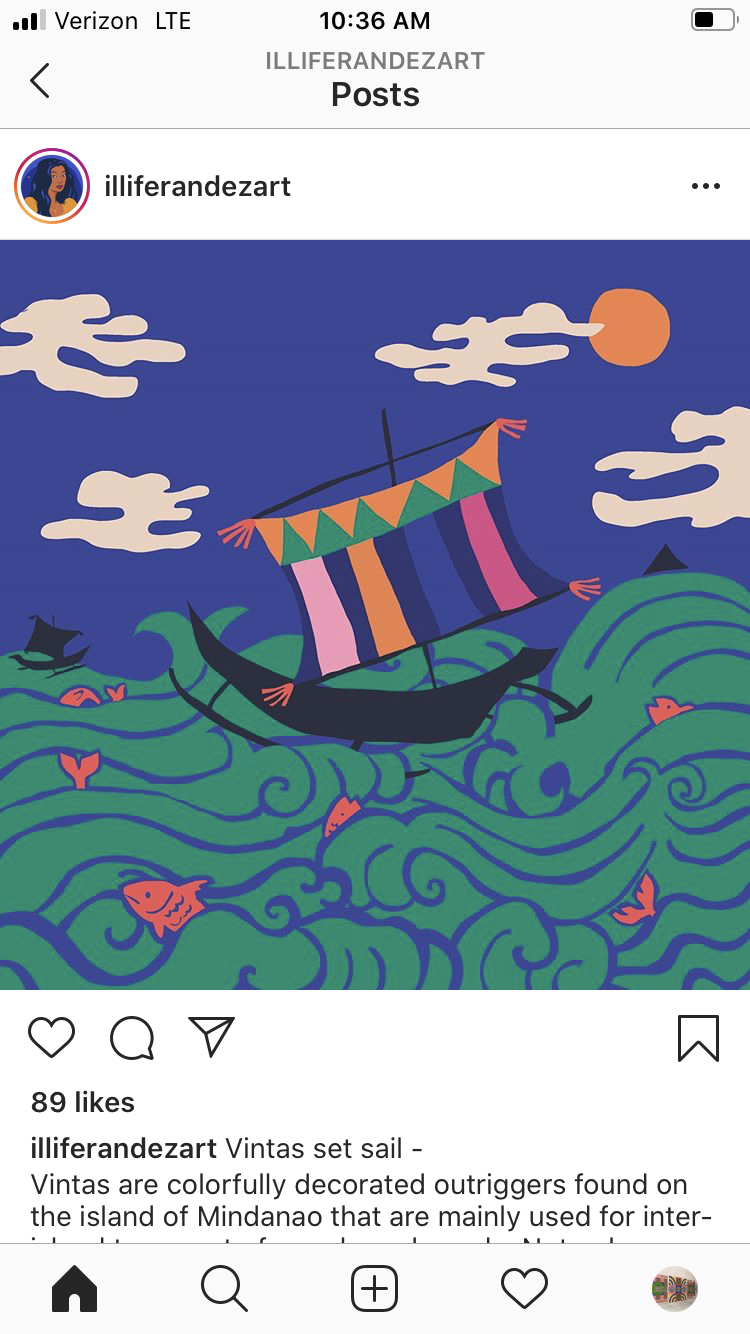
Task: Open the Vintas artwork image
Action: [375, 614]
